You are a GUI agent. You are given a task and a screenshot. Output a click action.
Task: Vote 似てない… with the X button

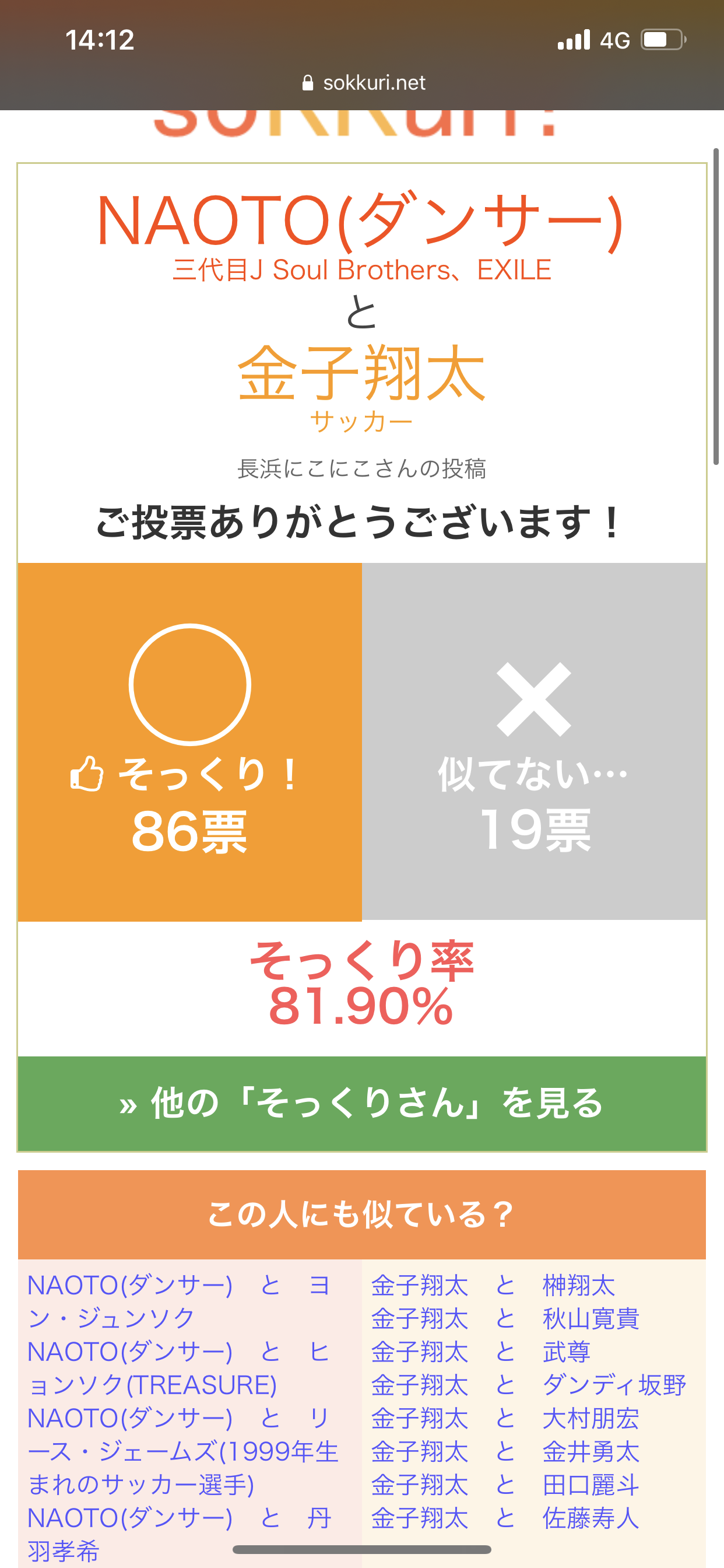533,741
